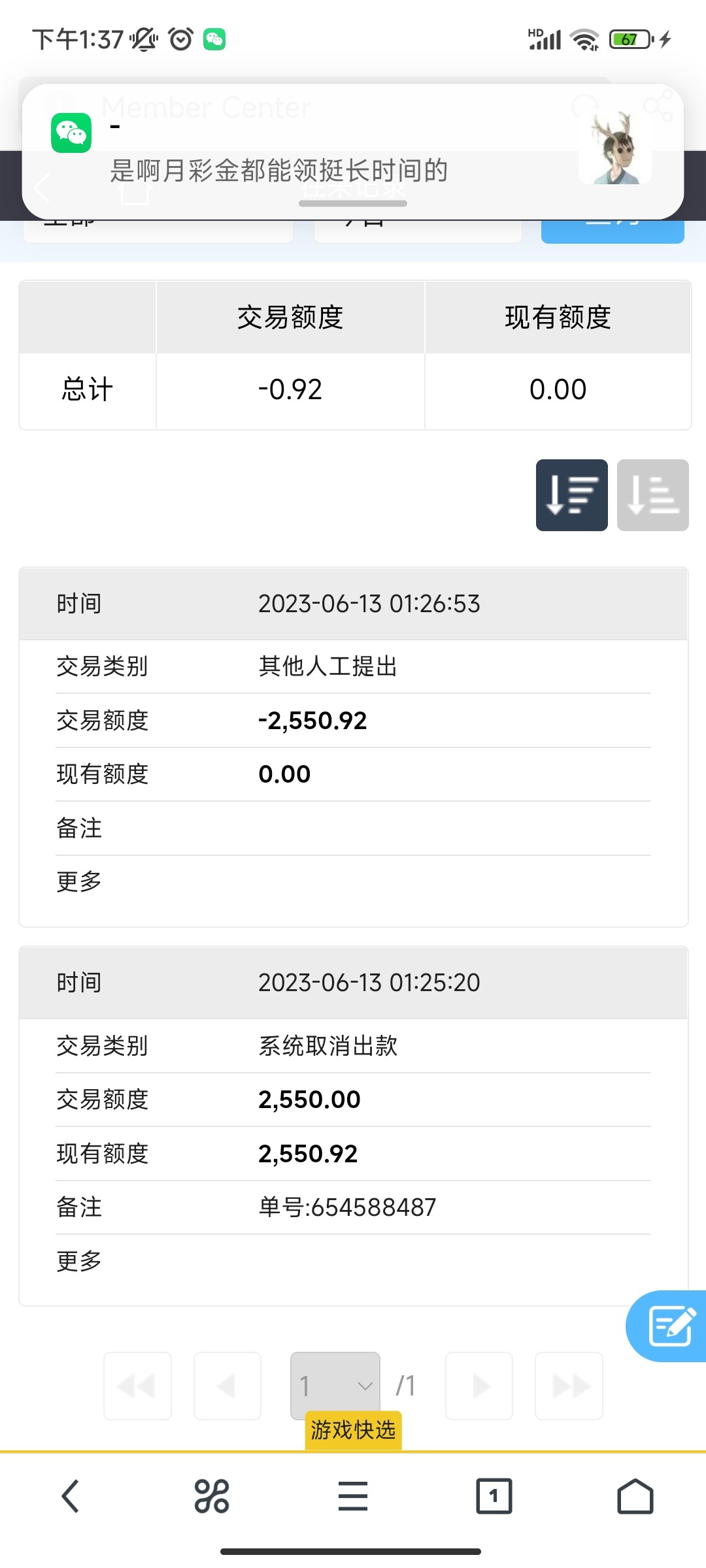This screenshot has height=1568, width=706.
Task: Open the browser's four-circle tools icon
Action: click(212, 1496)
